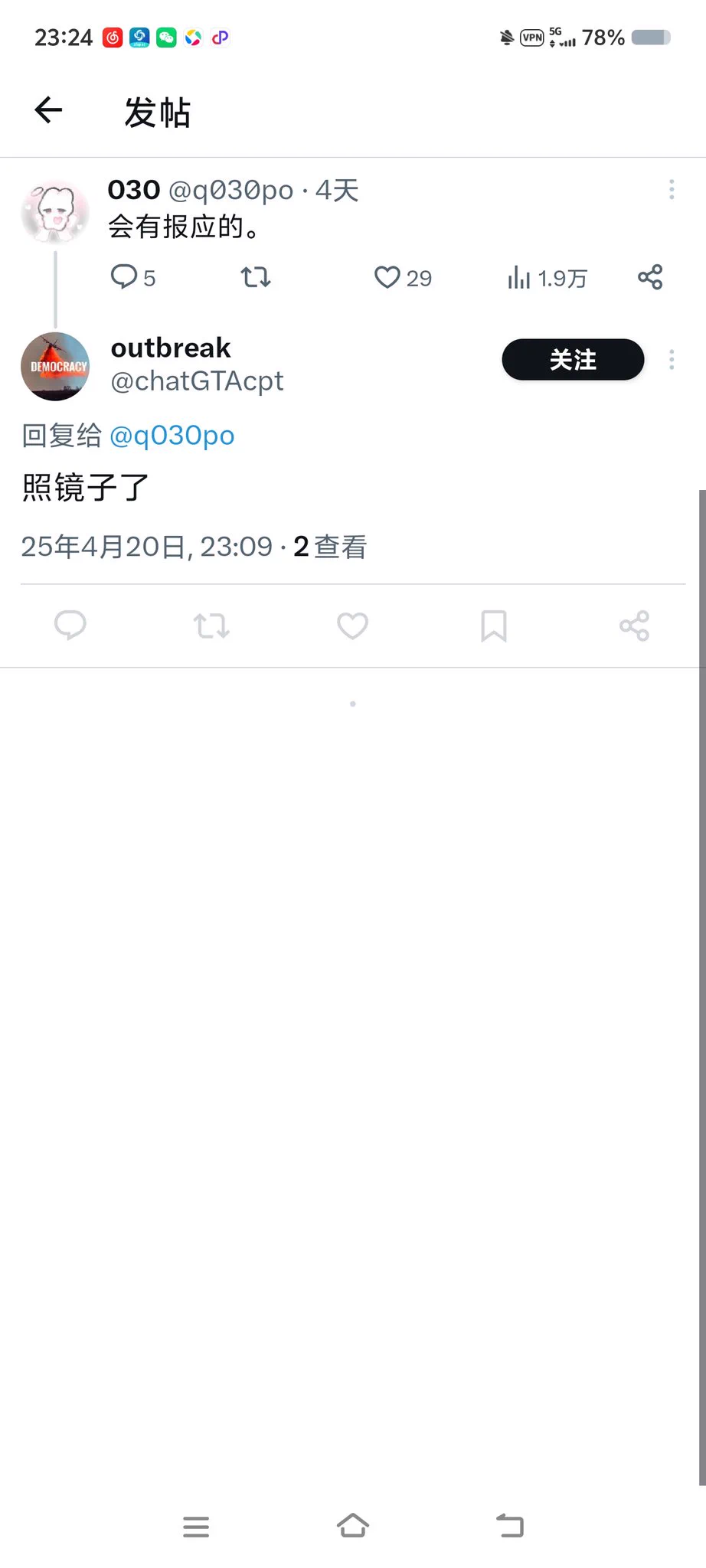Open system recent apps menu
The image size is (706, 1568).
pos(196,1527)
